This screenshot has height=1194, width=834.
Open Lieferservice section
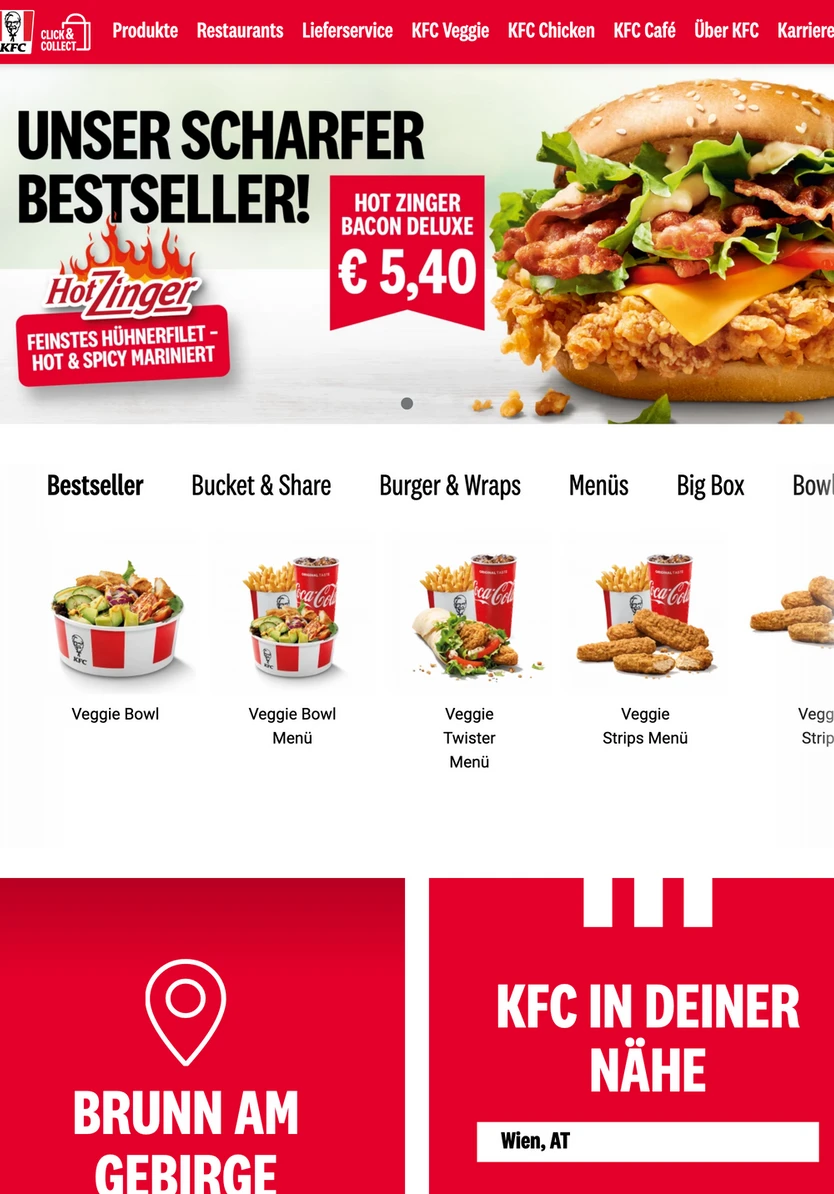[x=347, y=31]
